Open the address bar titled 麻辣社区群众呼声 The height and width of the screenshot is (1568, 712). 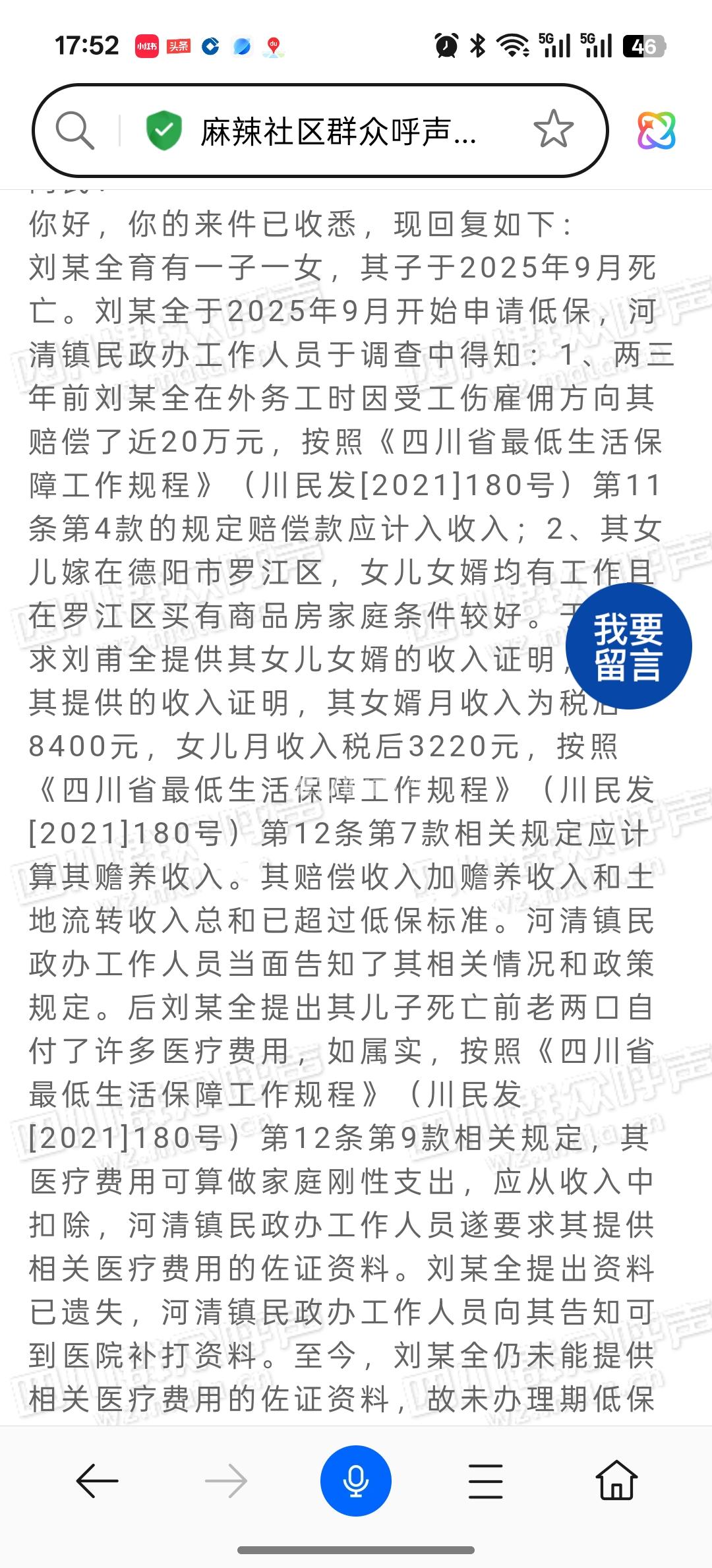[338, 131]
